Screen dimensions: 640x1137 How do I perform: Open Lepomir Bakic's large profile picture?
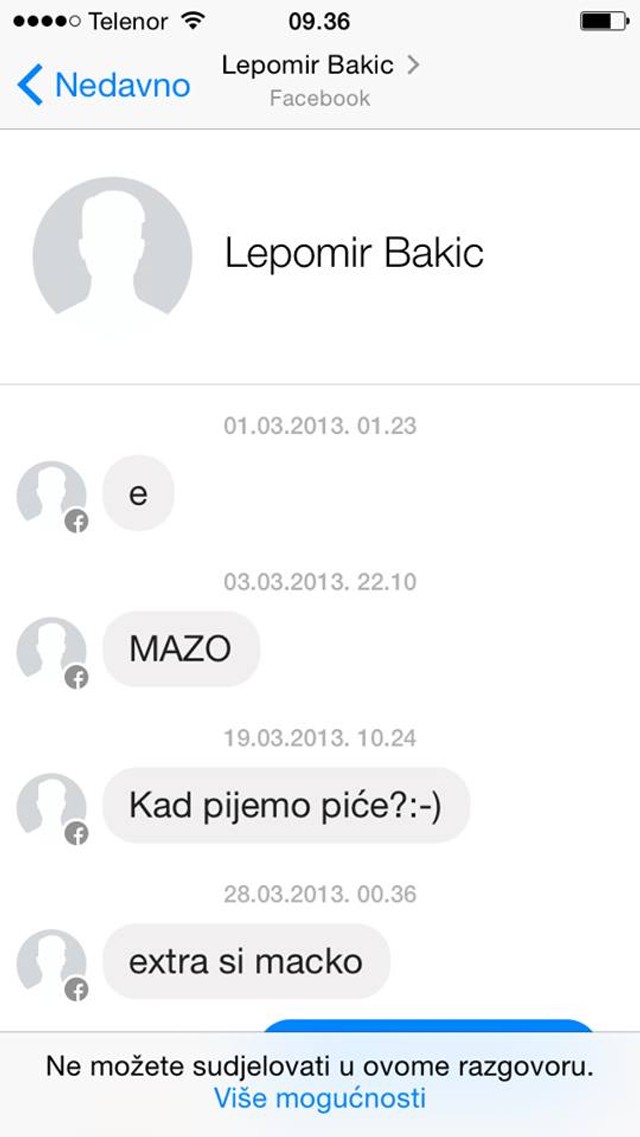pyautogui.click(x=112, y=256)
